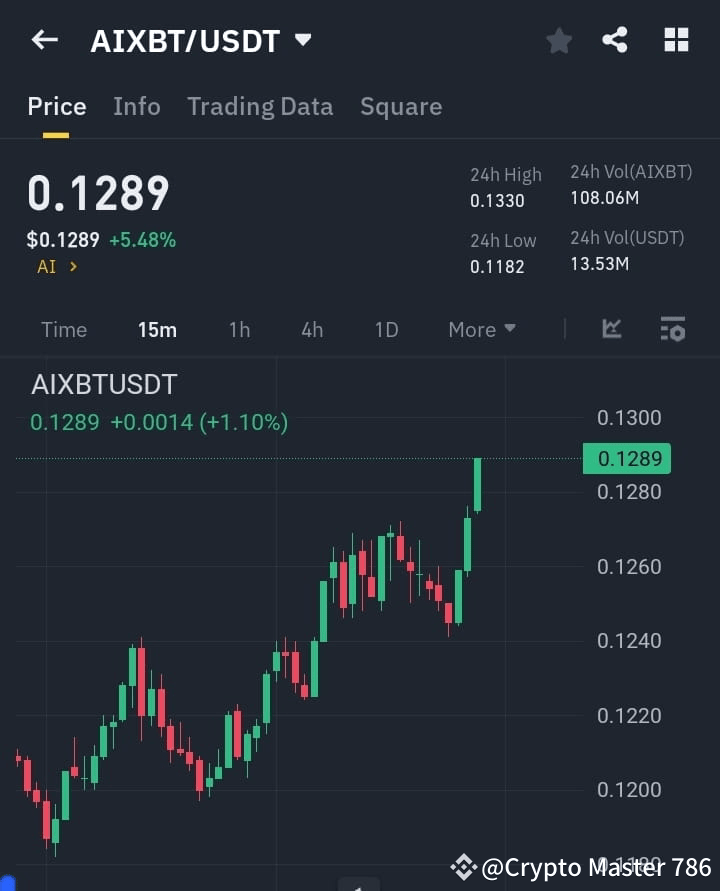Open the share options
The image size is (720, 891).
tap(614, 40)
